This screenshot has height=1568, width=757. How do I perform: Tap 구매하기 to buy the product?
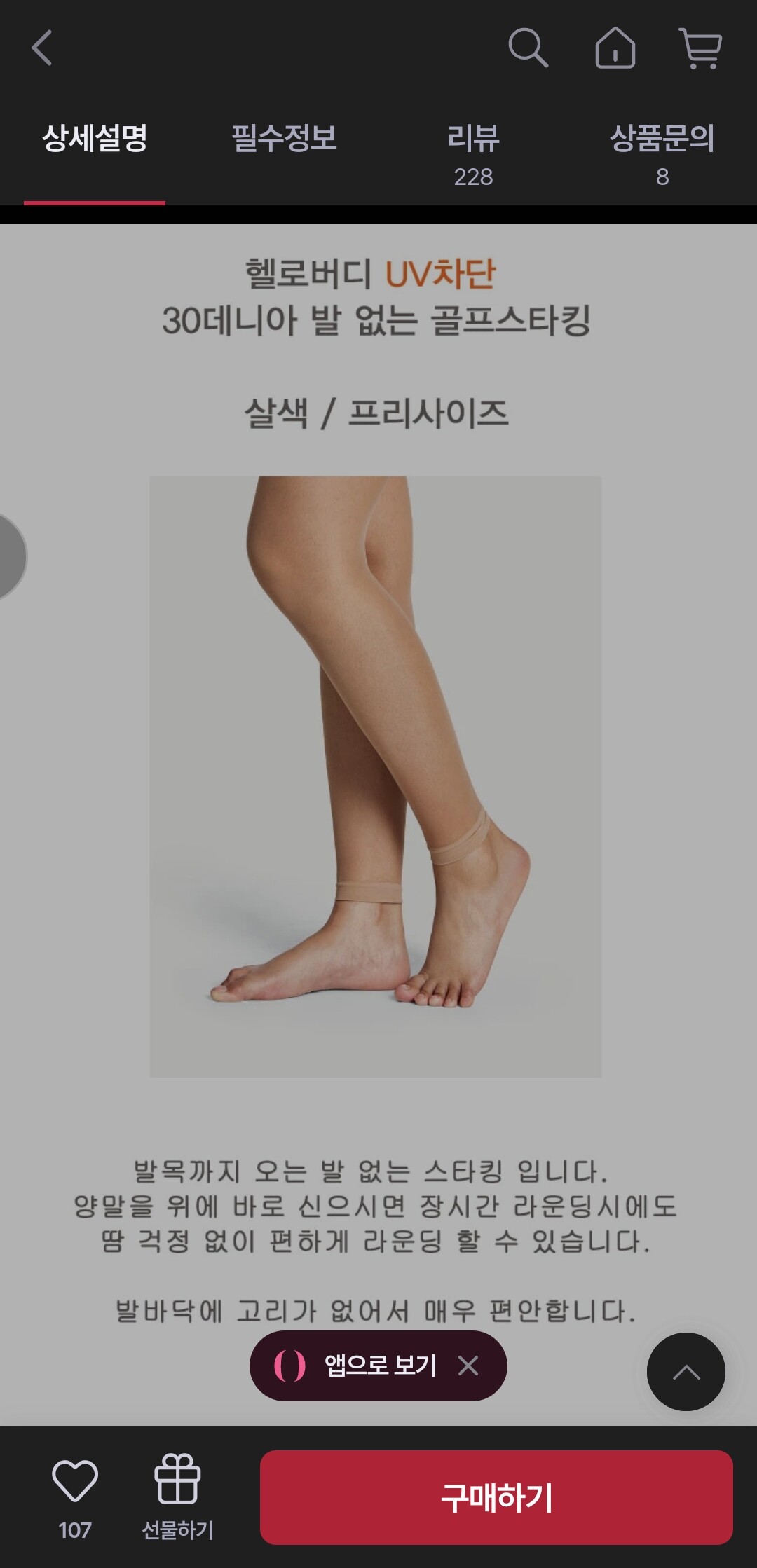pos(496,1497)
